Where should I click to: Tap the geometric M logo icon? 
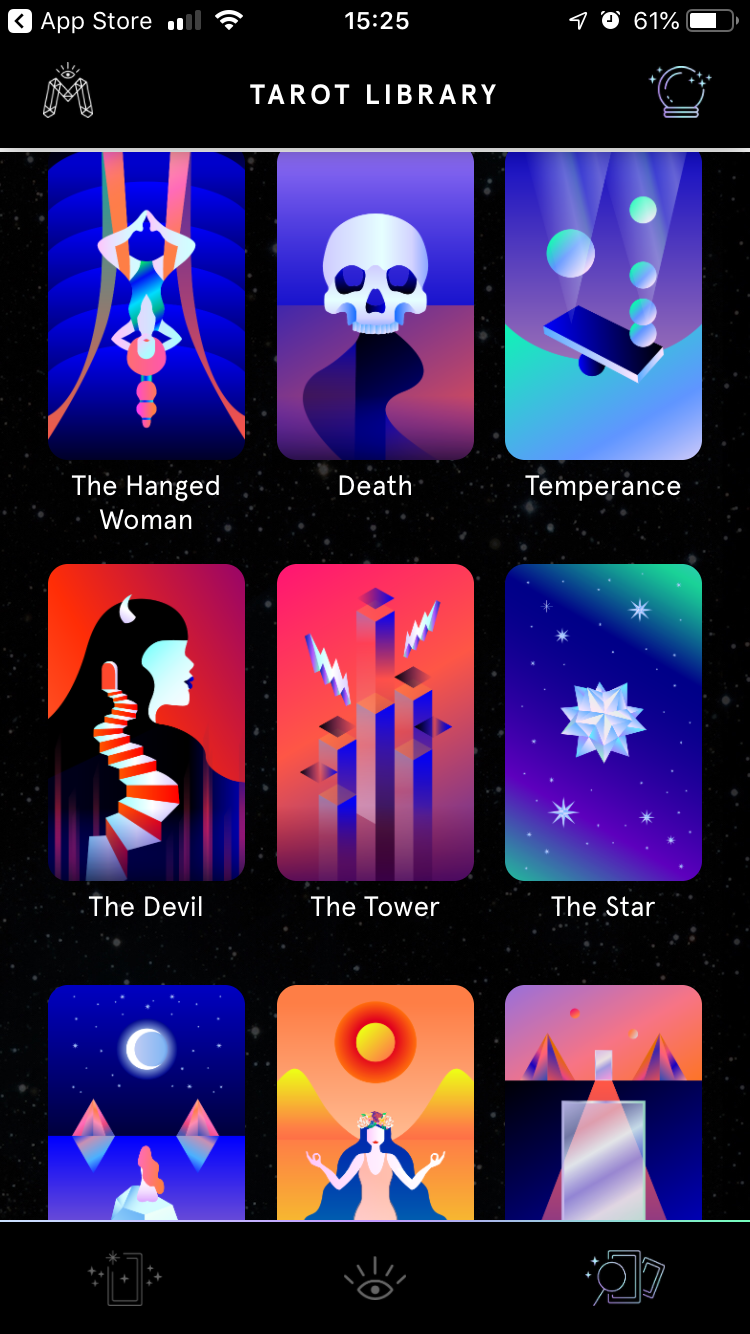point(68,93)
